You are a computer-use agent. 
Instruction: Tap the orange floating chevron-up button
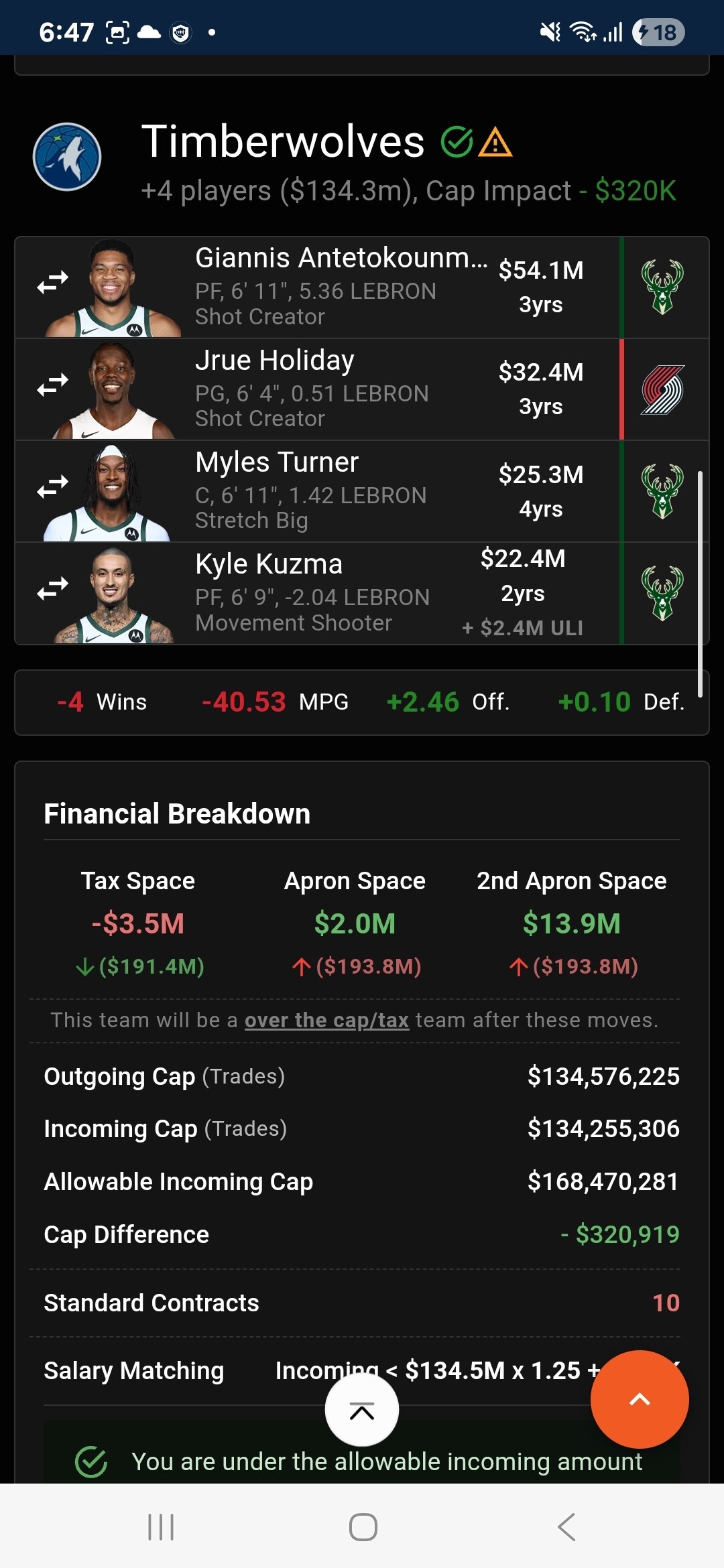pyautogui.click(x=640, y=1399)
